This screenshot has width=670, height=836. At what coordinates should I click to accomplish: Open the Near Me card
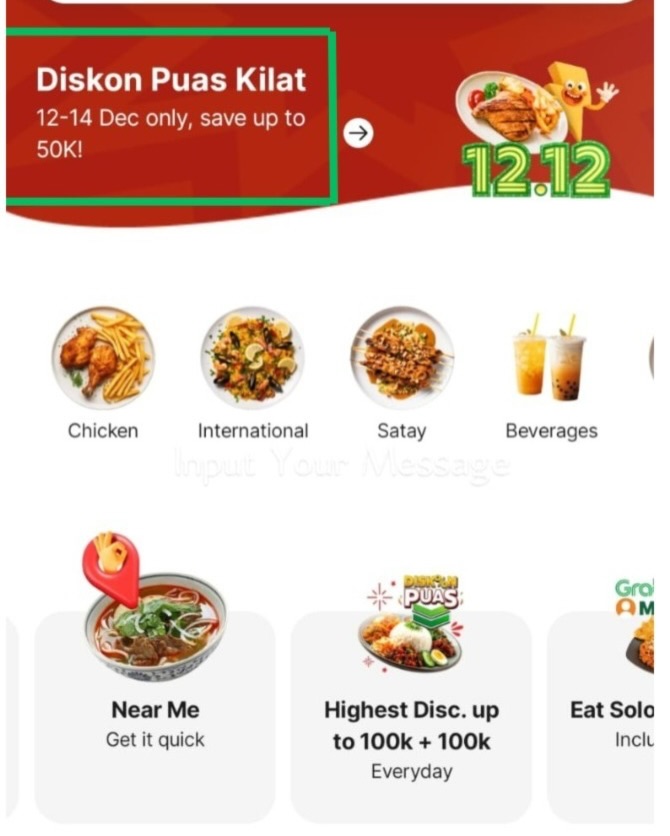(155, 700)
